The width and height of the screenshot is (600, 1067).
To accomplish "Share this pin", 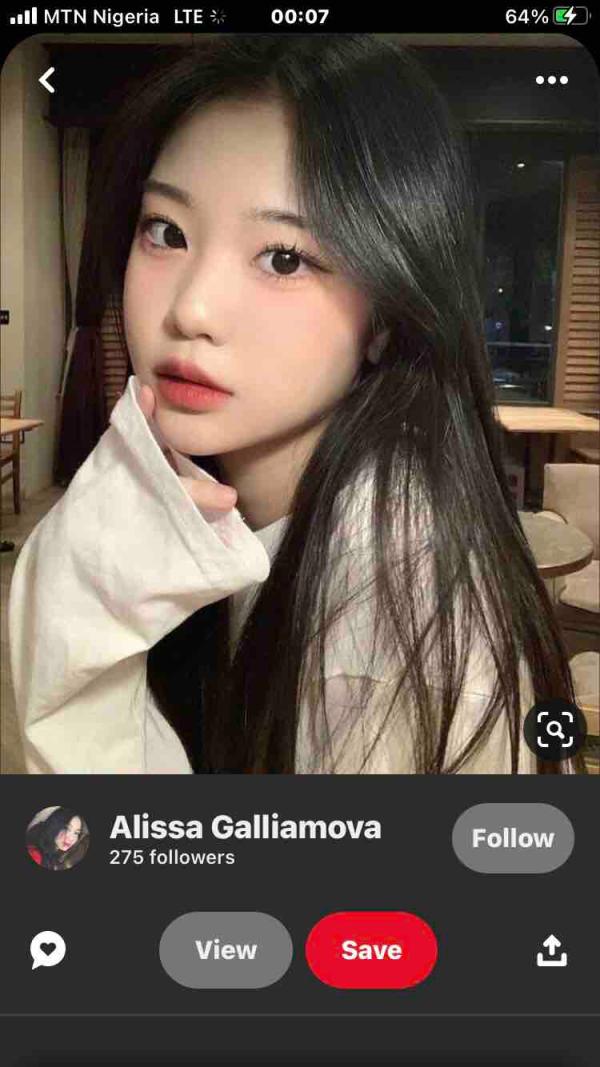I will [551, 950].
